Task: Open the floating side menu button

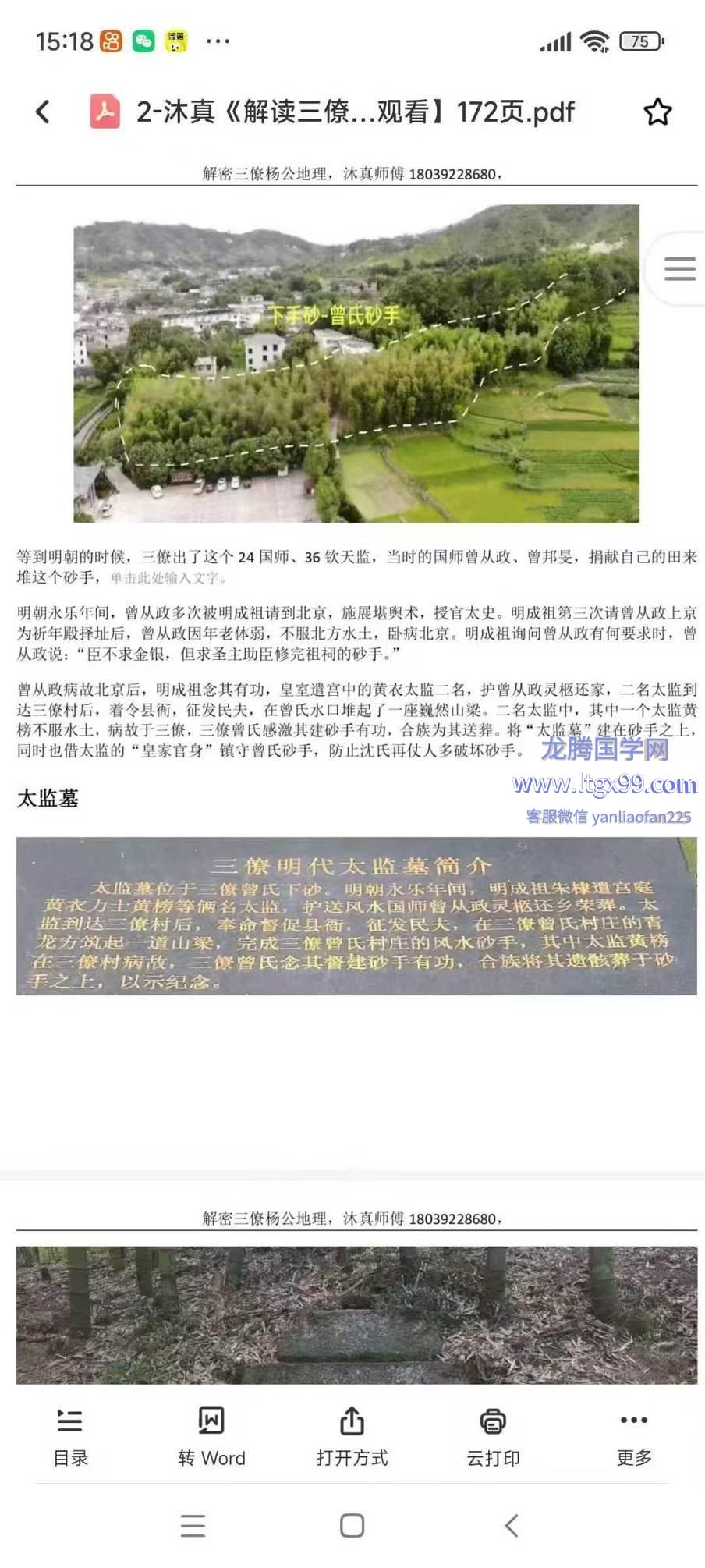Action: pos(679,268)
